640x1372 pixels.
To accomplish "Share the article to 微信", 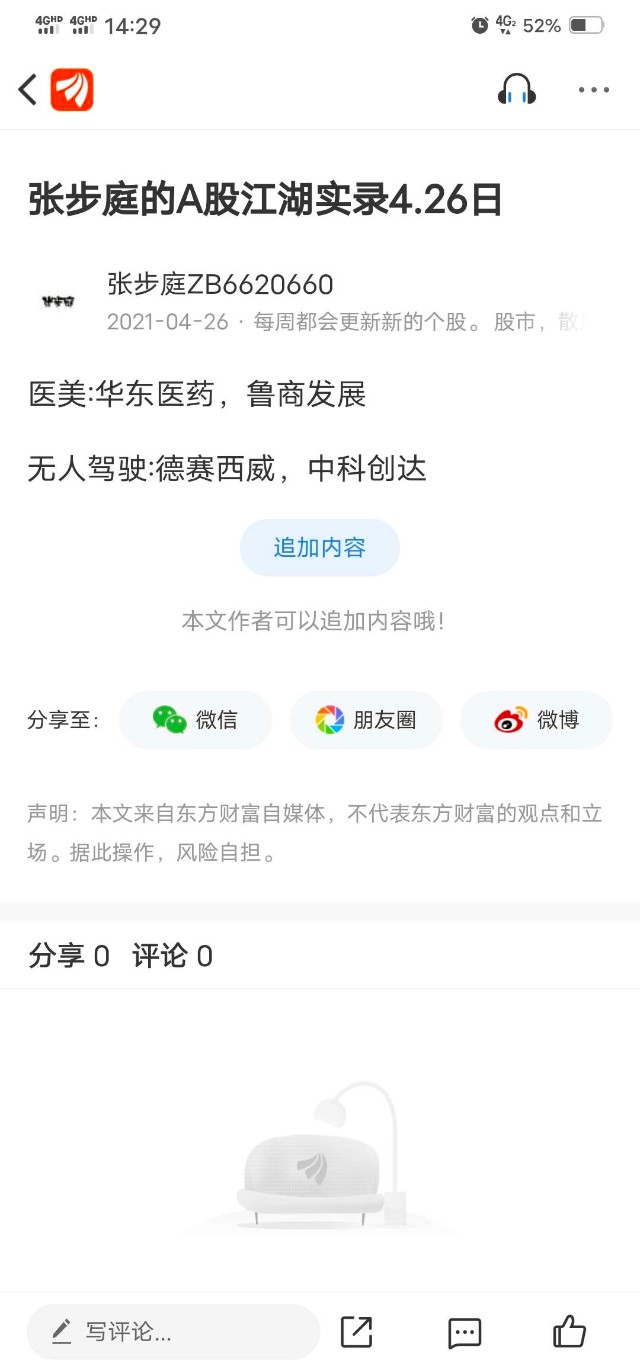I will (x=196, y=720).
